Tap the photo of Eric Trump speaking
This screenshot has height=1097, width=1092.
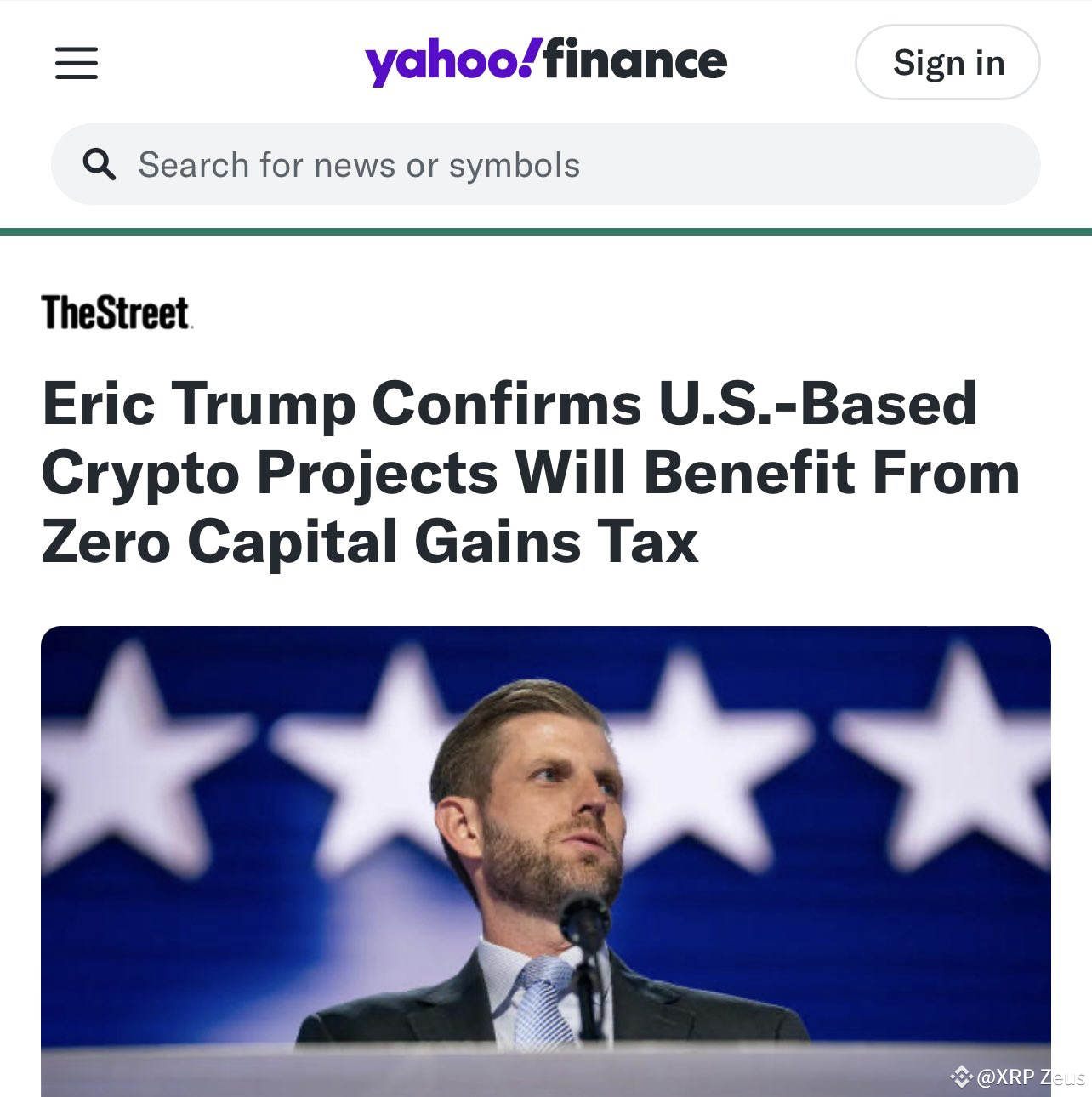[544, 859]
